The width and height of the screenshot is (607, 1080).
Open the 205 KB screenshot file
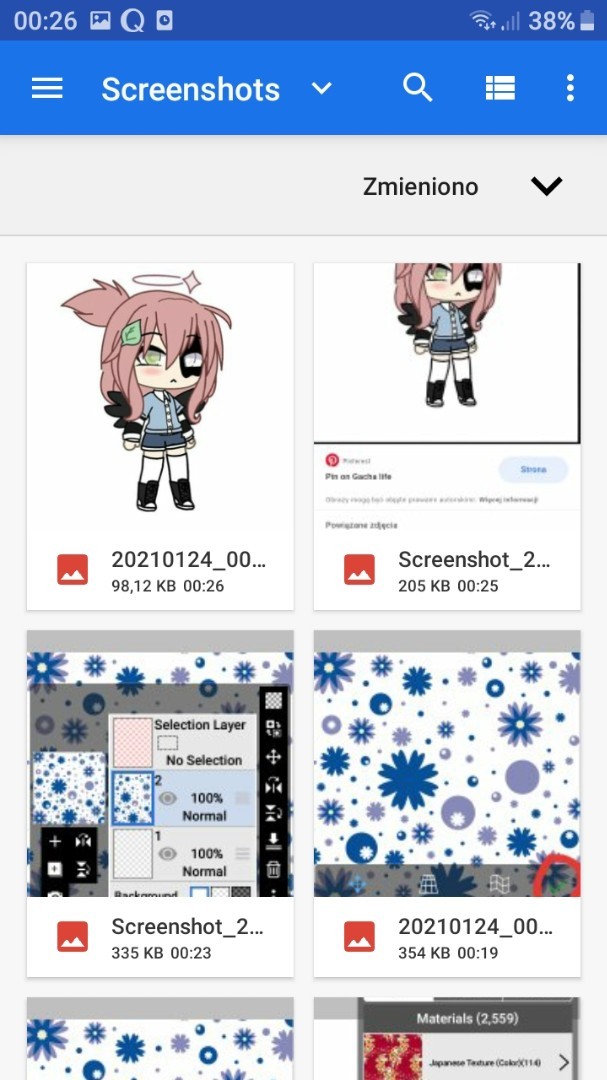(x=447, y=436)
